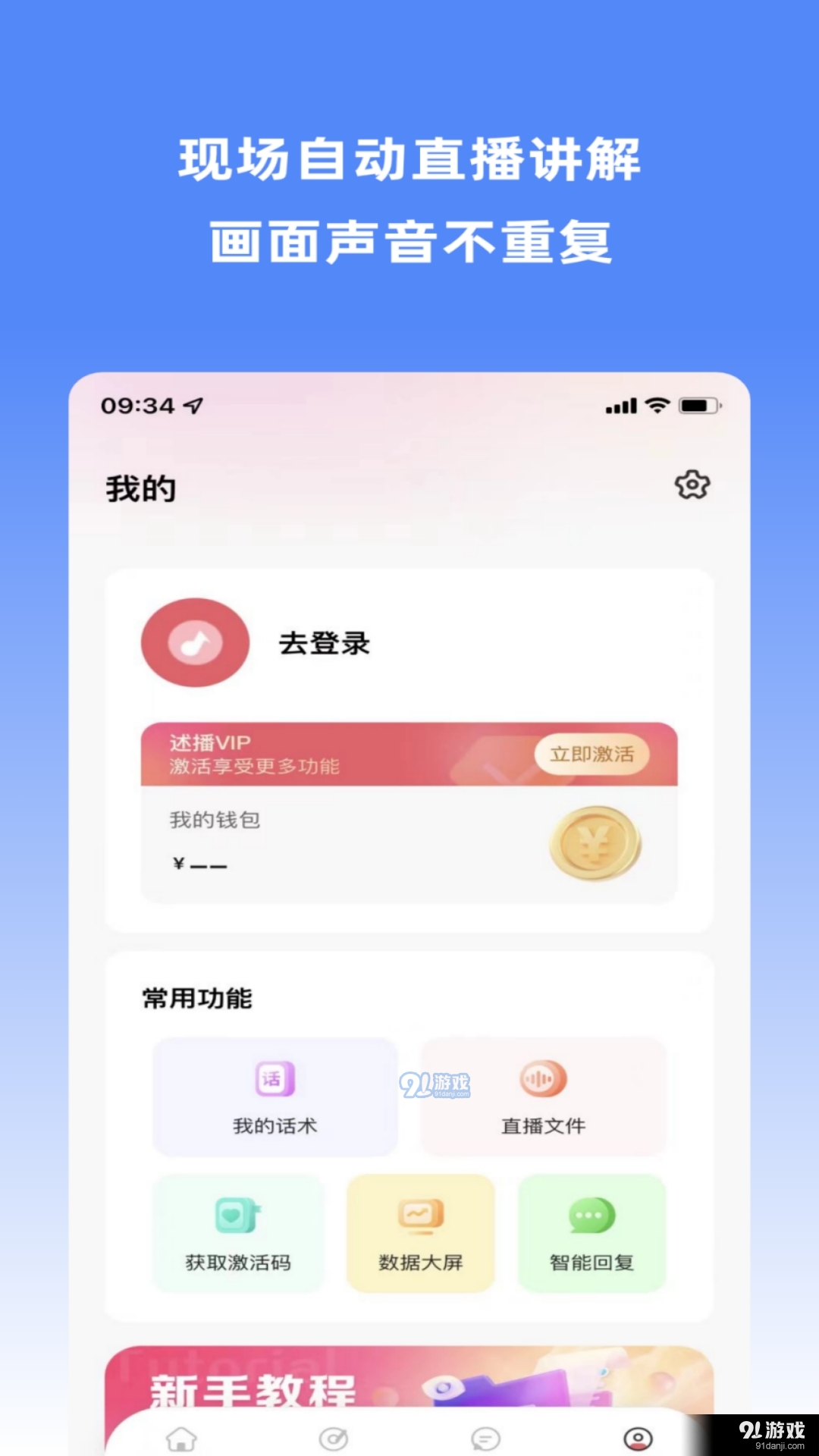Tap the 我的钱包 wallet row
This screenshot has height=1456, width=819.
(x=214, y=821)
